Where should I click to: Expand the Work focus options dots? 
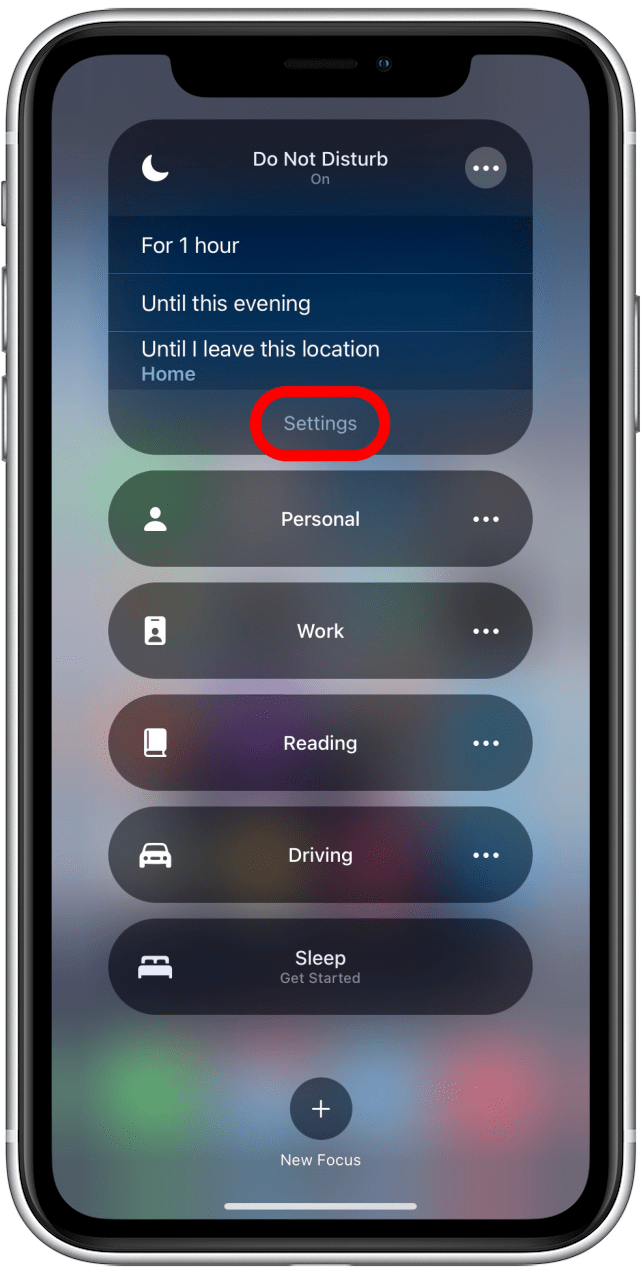pos(486,631)
